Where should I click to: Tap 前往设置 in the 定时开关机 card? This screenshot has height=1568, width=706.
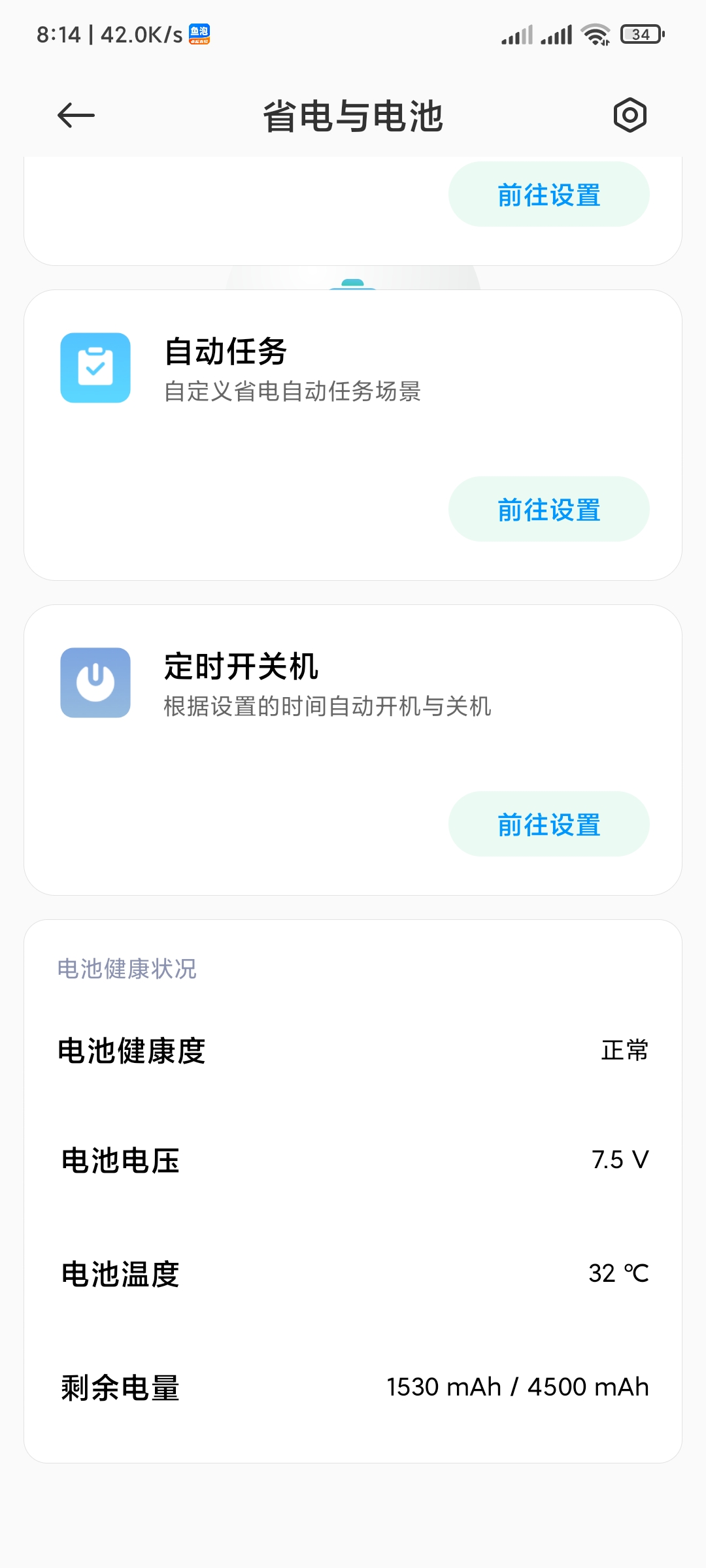[549, 824]
